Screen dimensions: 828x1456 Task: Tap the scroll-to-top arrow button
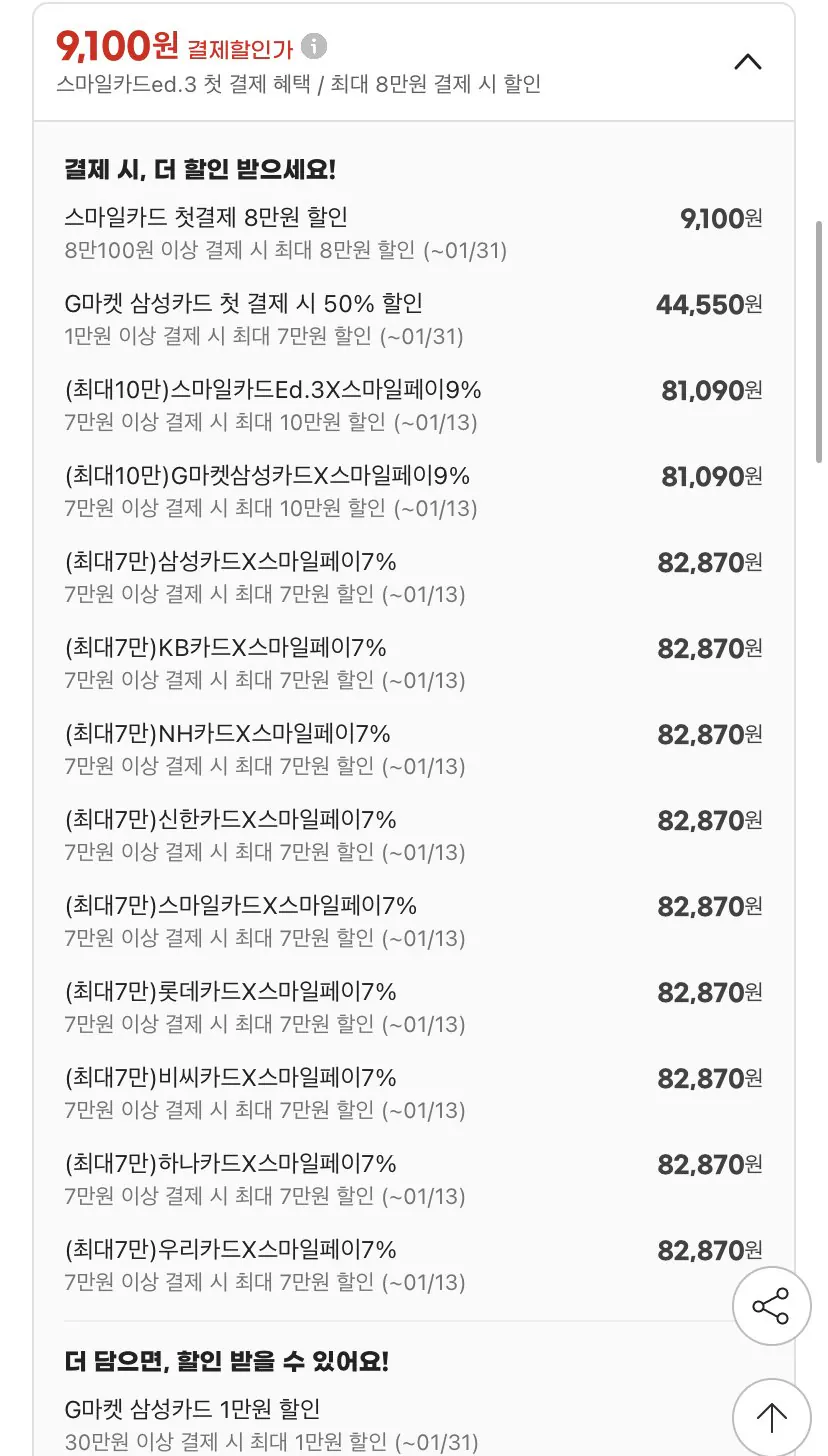pos(770,1418)
